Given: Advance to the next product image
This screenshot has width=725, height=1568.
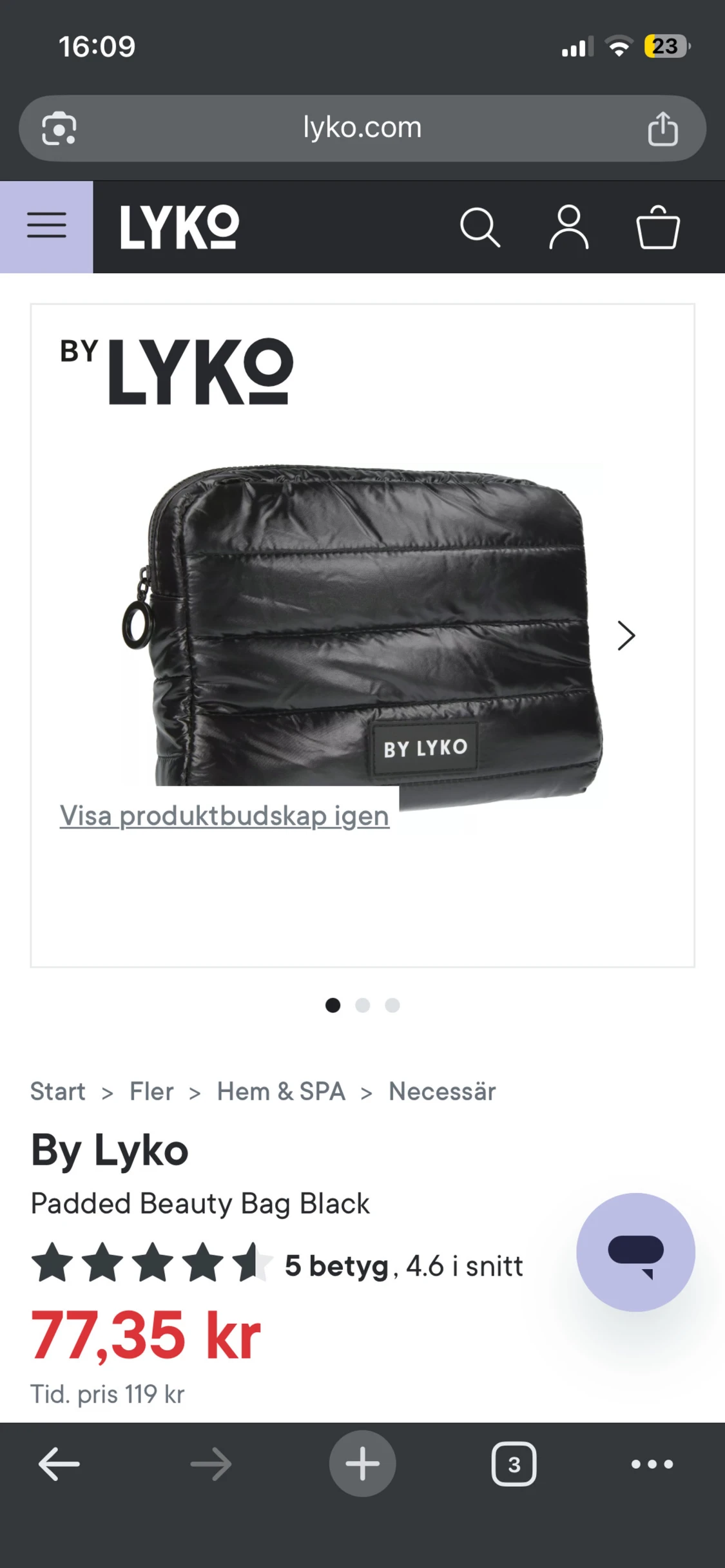Looking at the screenshot, I should [x=626, y=636].
